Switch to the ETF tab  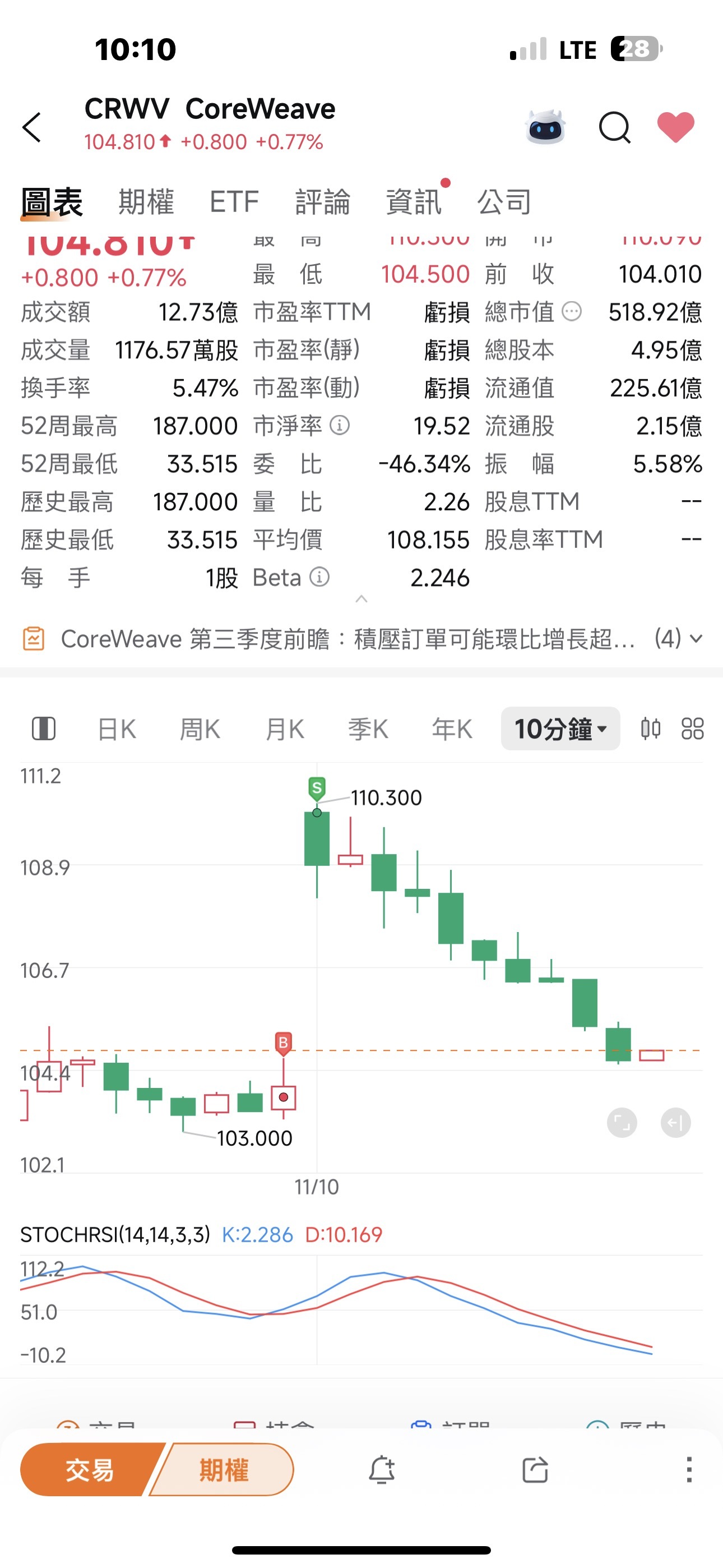234,202
